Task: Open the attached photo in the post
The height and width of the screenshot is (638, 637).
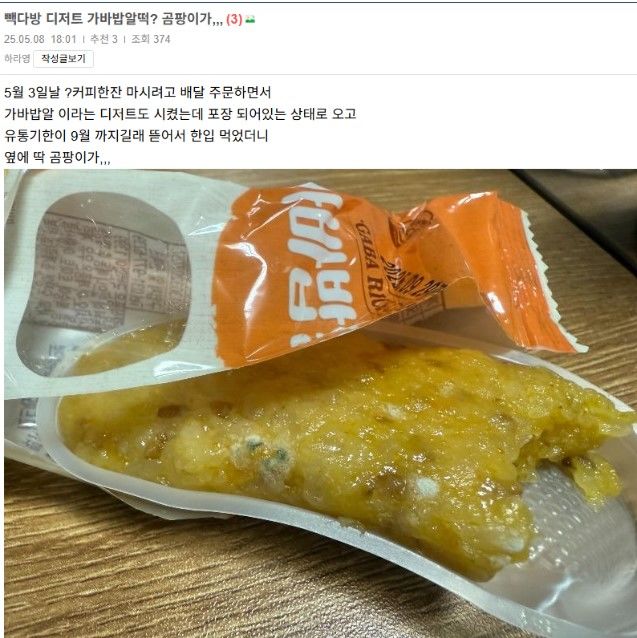Action: point(320,400)
